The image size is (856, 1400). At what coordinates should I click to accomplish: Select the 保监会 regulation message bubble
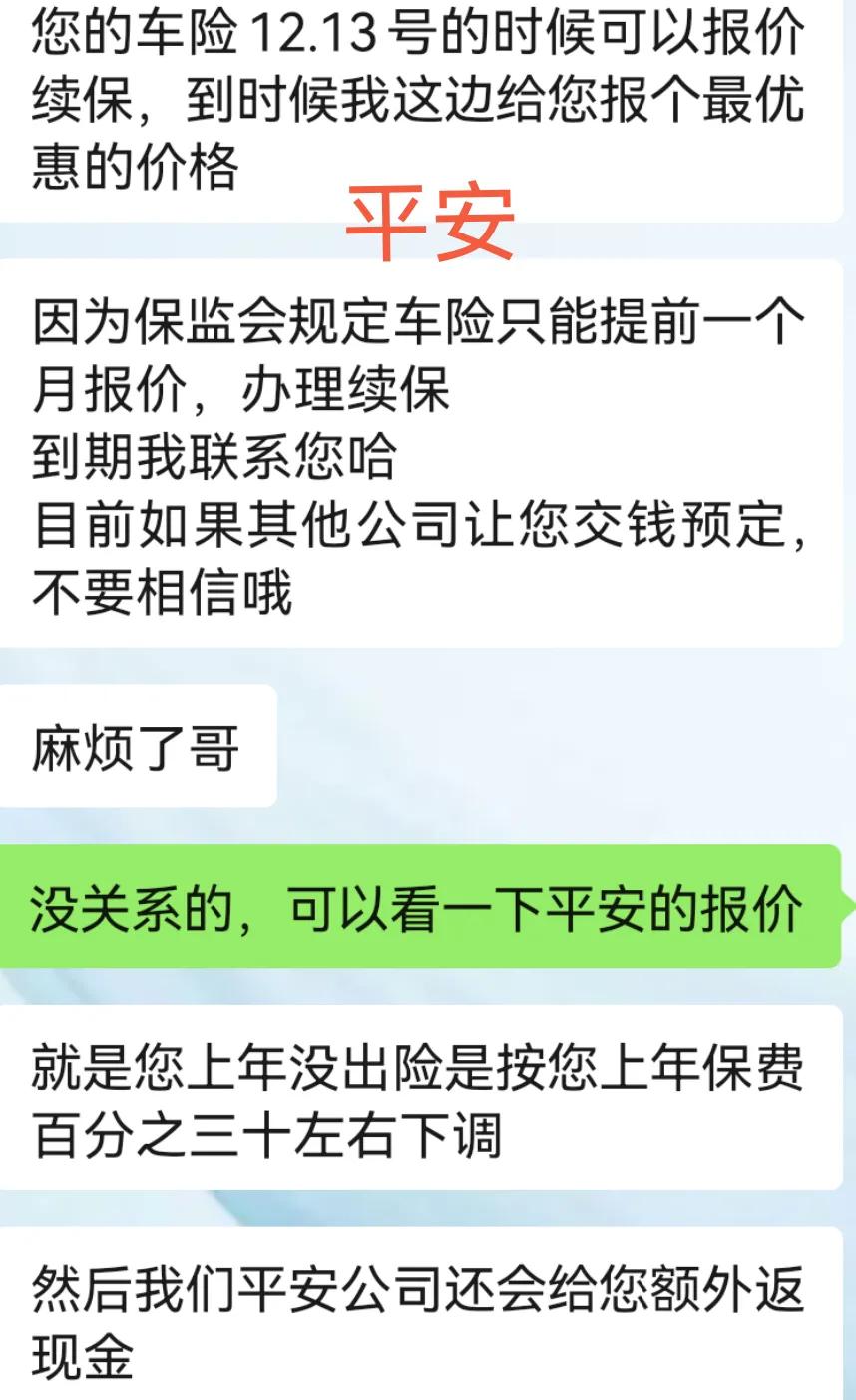pyautogui.click(x=419, y=449)
